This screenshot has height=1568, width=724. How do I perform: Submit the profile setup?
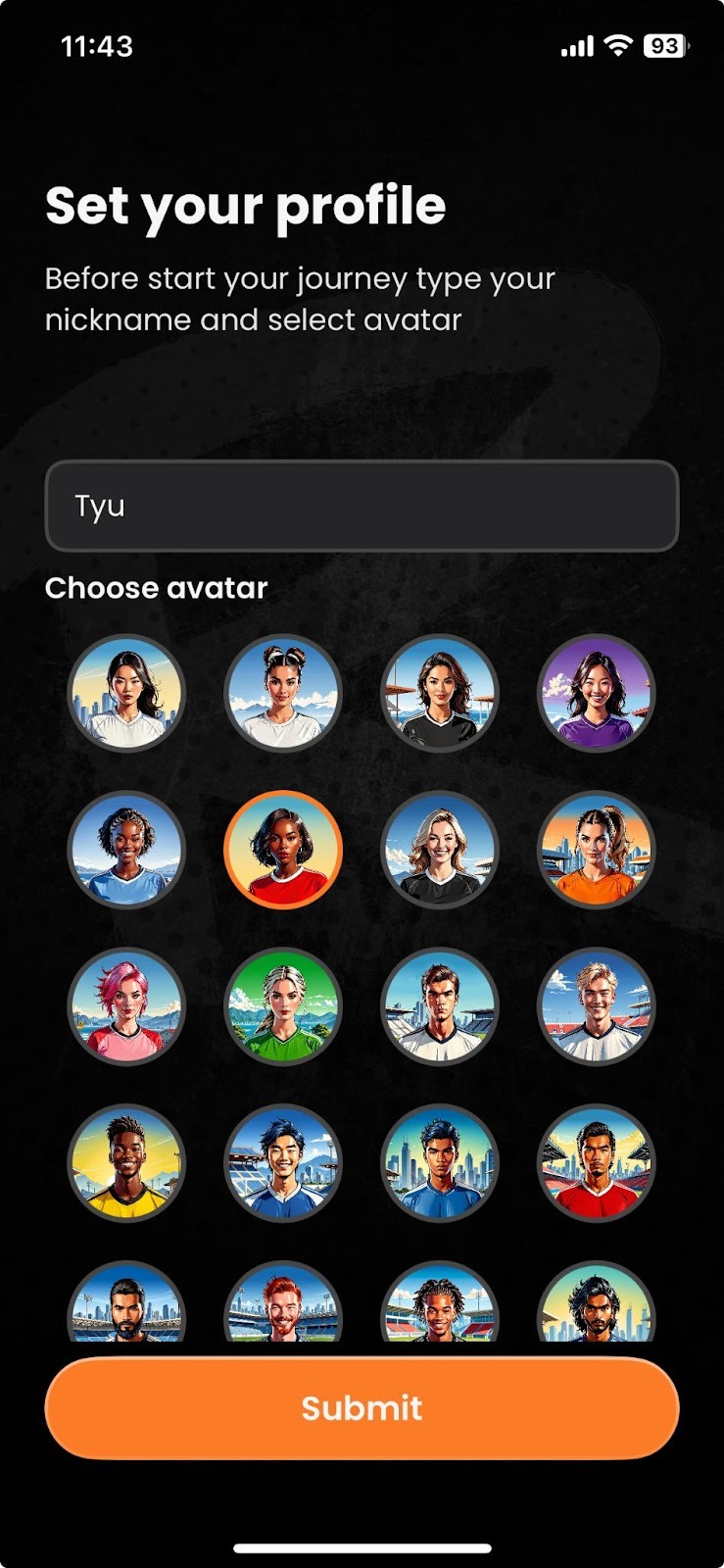click(362, 1407)
